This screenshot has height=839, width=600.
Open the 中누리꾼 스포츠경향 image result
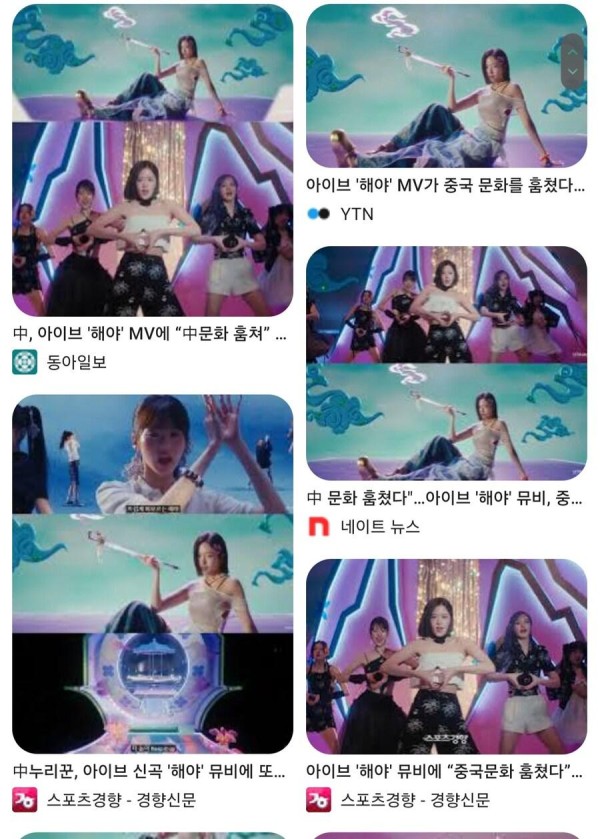[152, 573]
